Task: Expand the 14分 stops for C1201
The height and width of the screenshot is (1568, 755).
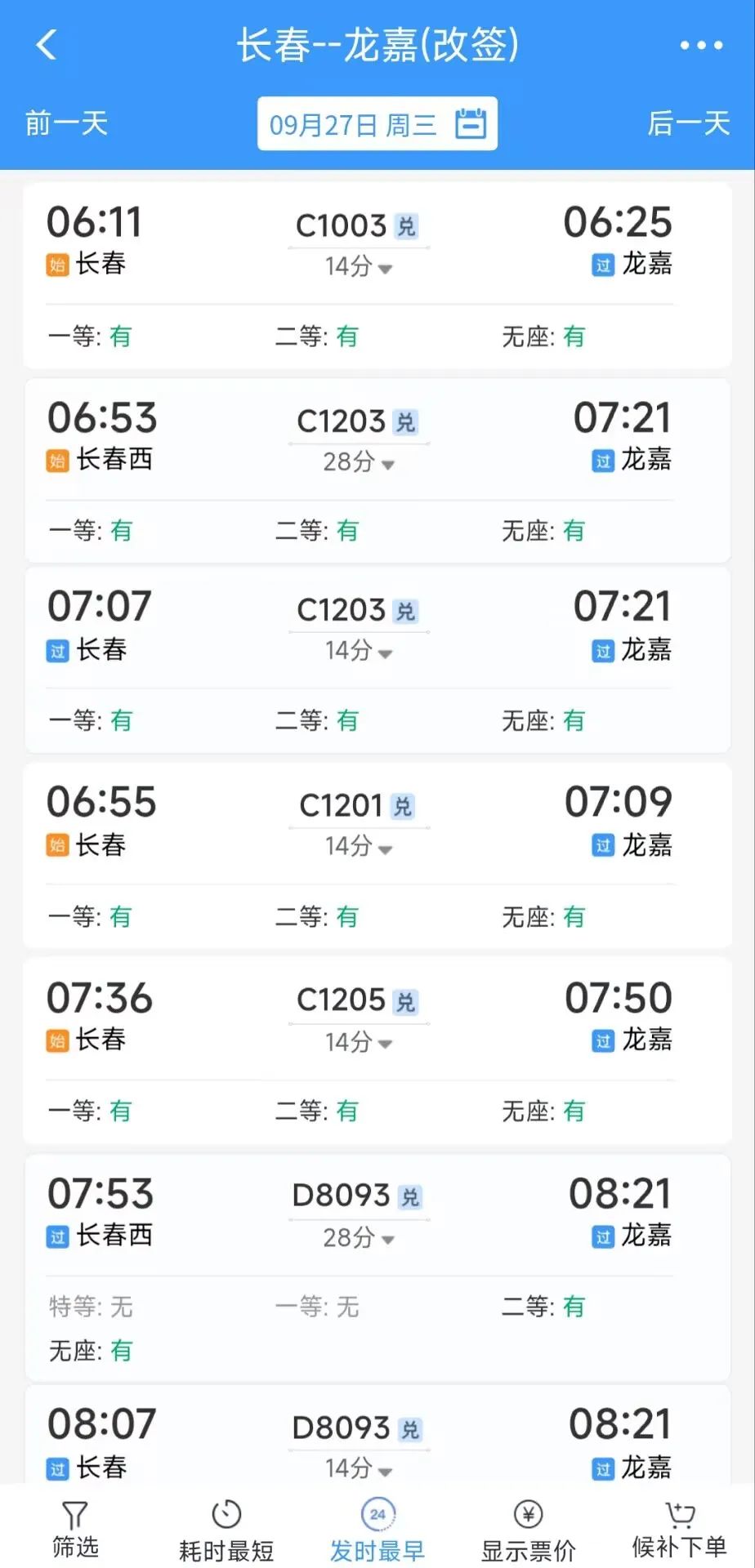Action: click(359, 846)
